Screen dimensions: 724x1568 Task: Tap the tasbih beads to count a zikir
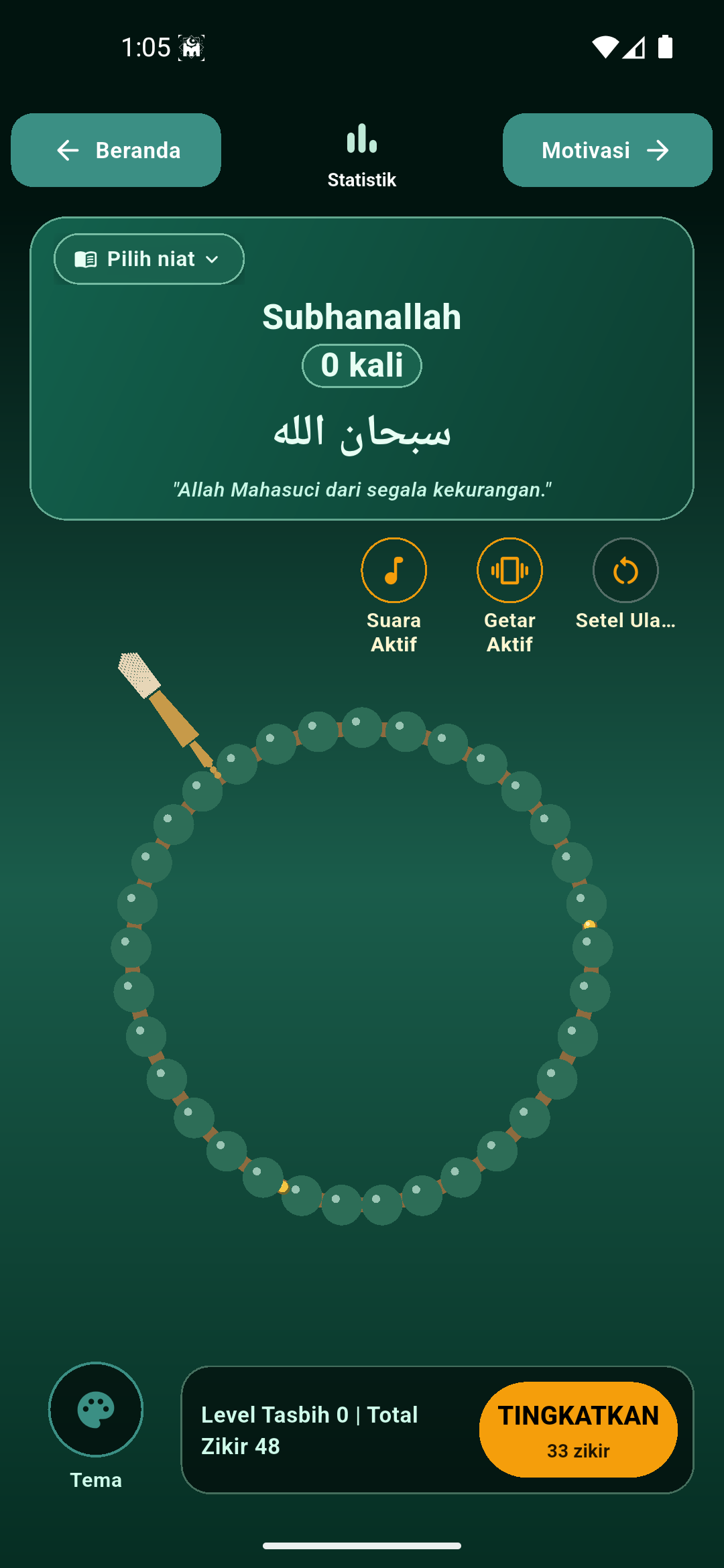362,965
